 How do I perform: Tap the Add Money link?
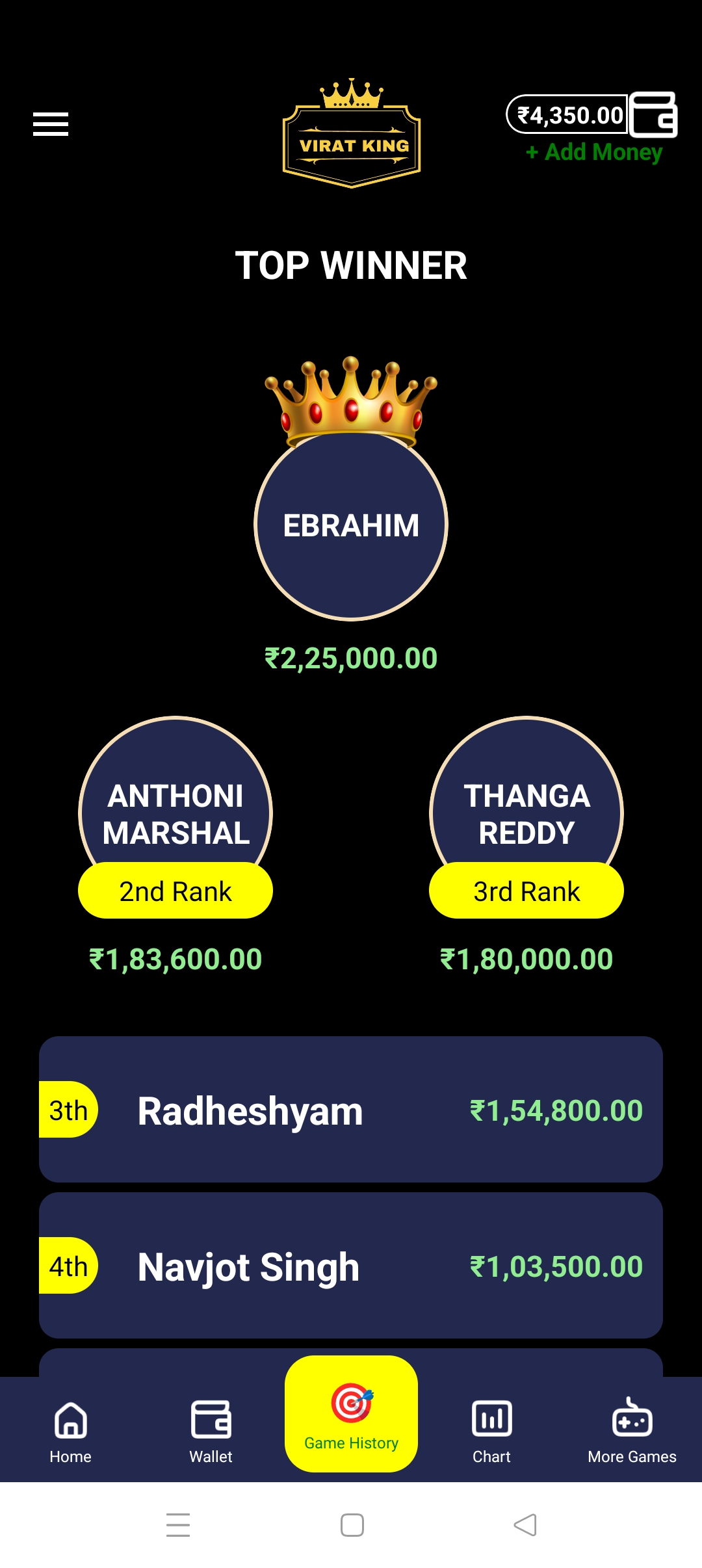[593, 152]
